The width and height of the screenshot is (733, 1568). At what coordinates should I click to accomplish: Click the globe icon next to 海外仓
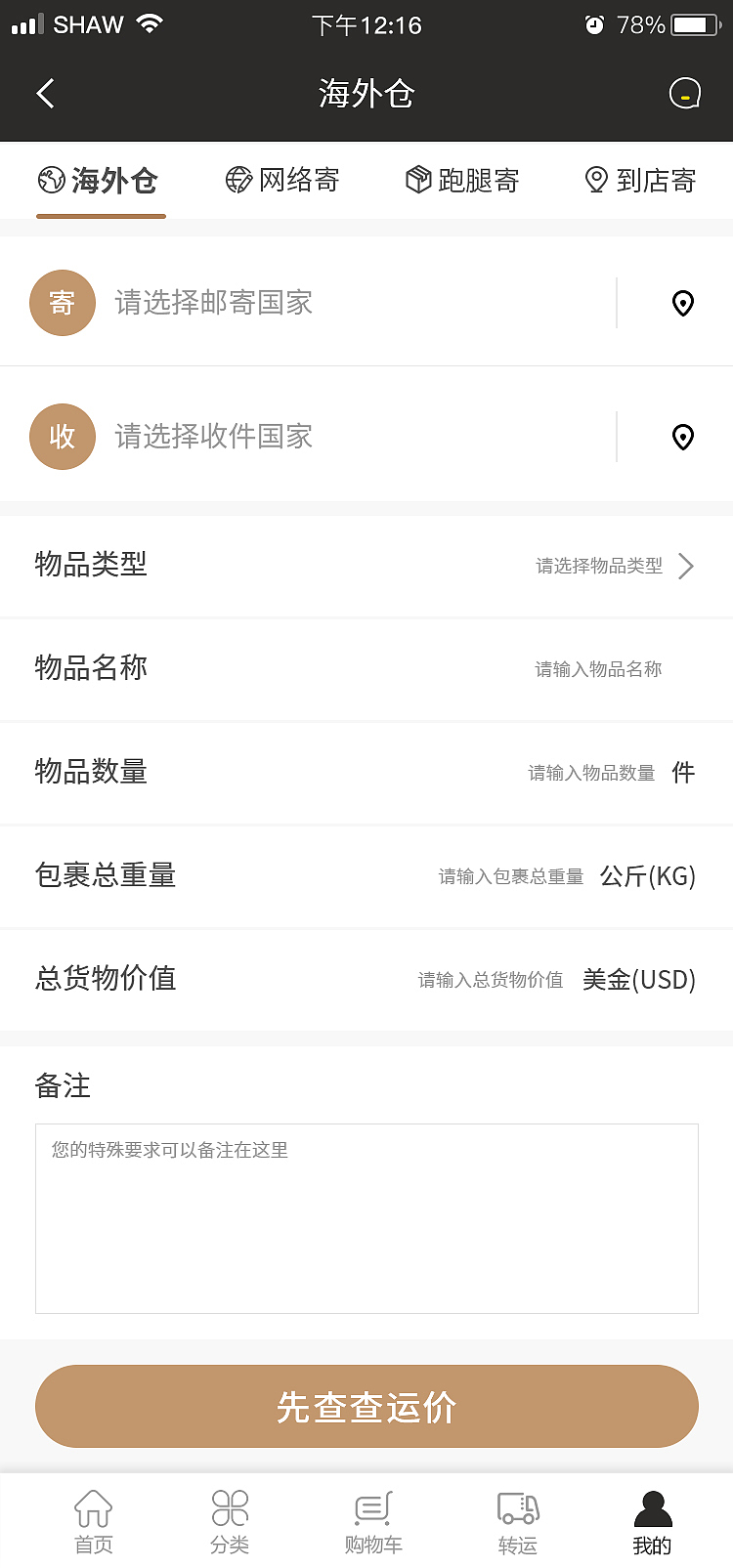(50, 181)
